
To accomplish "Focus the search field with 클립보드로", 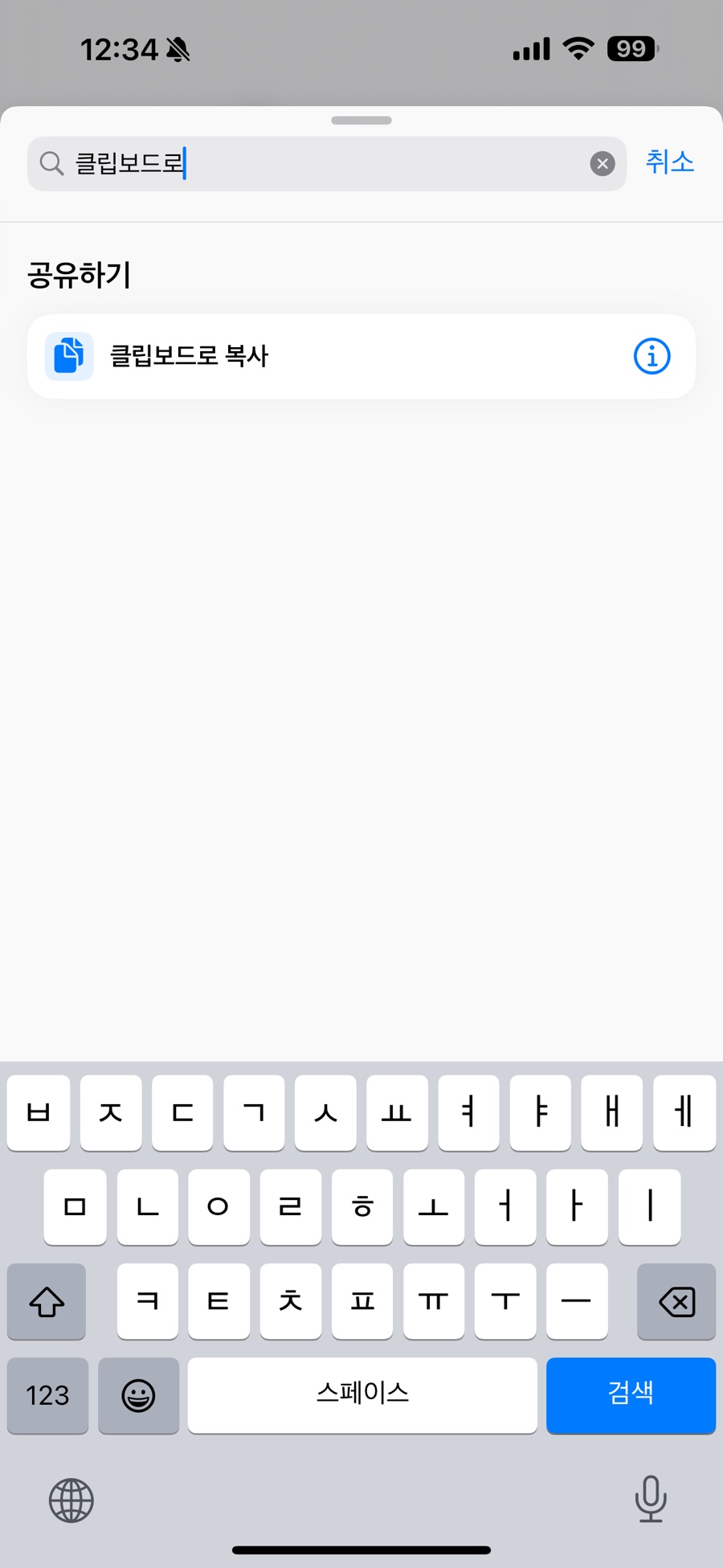I will tap(327, 164).
